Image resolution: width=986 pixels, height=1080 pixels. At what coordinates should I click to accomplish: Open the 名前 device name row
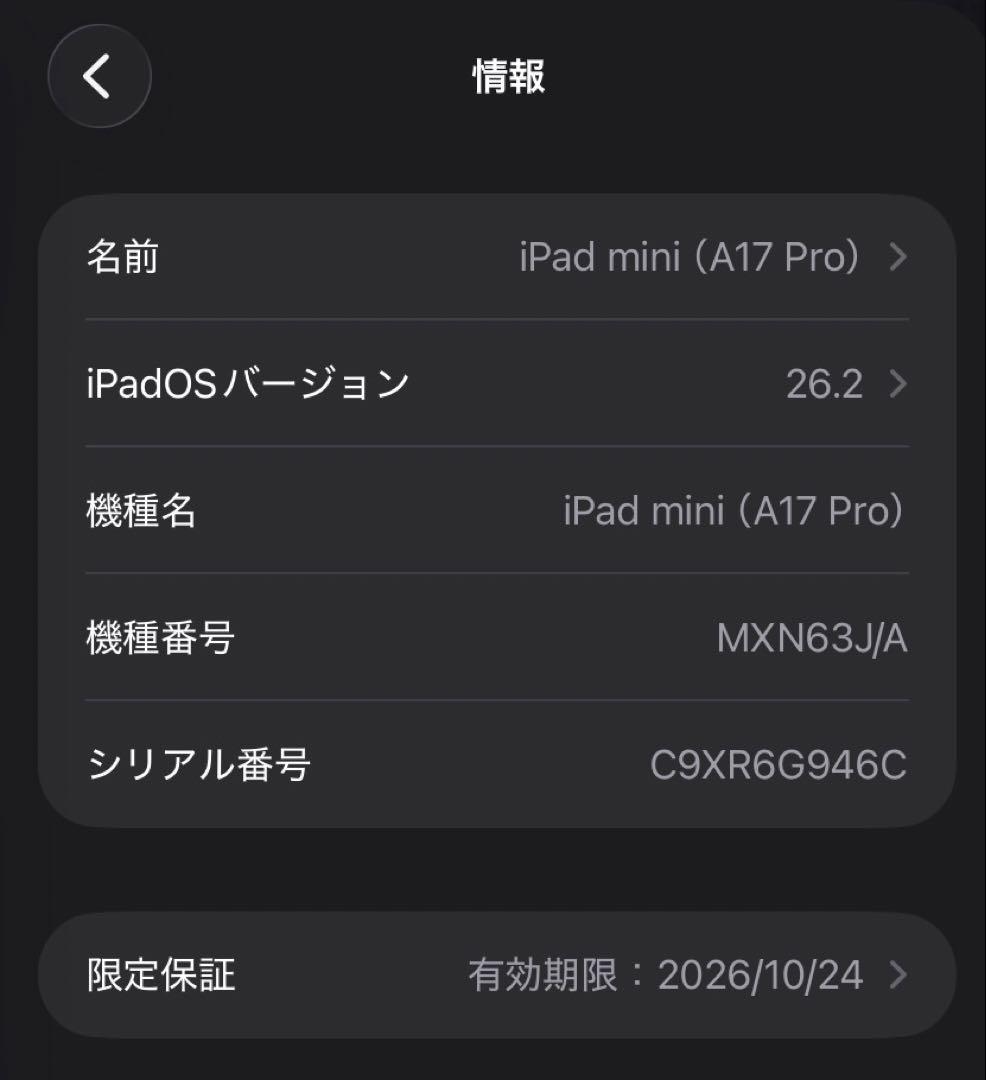point(493,258)
